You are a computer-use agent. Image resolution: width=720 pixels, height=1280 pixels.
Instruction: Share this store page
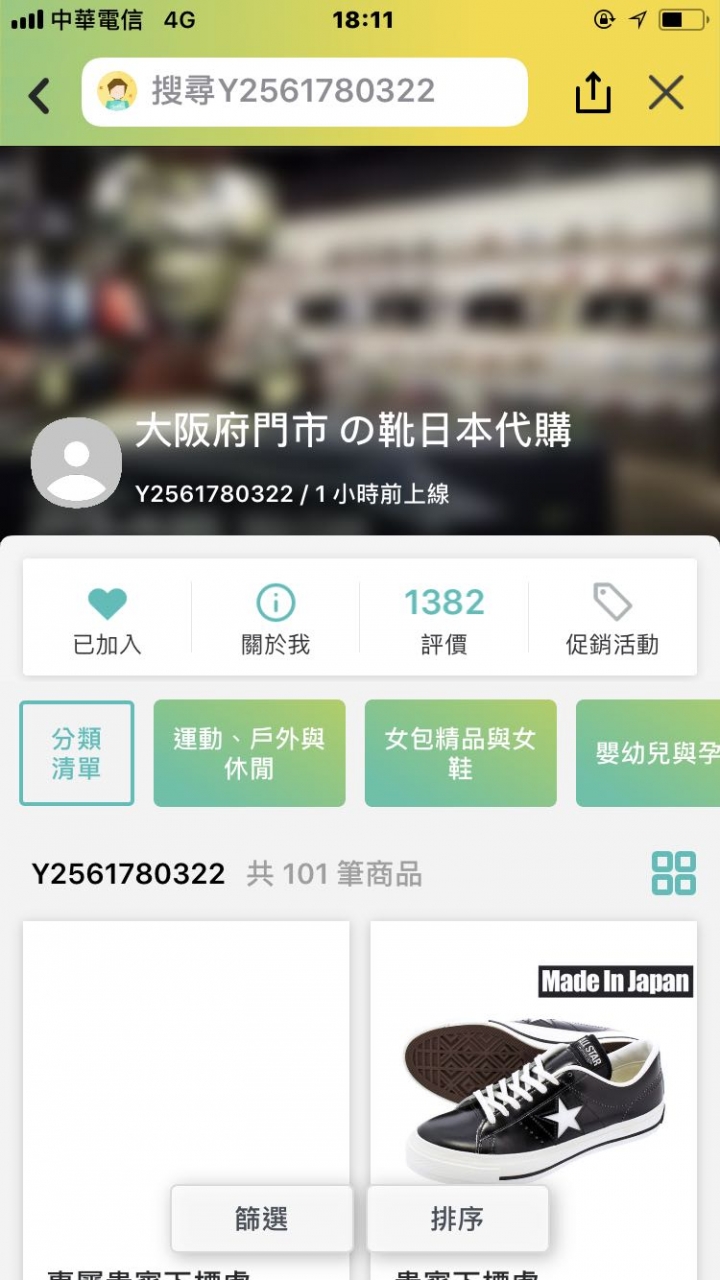click(x=592, y=93)
